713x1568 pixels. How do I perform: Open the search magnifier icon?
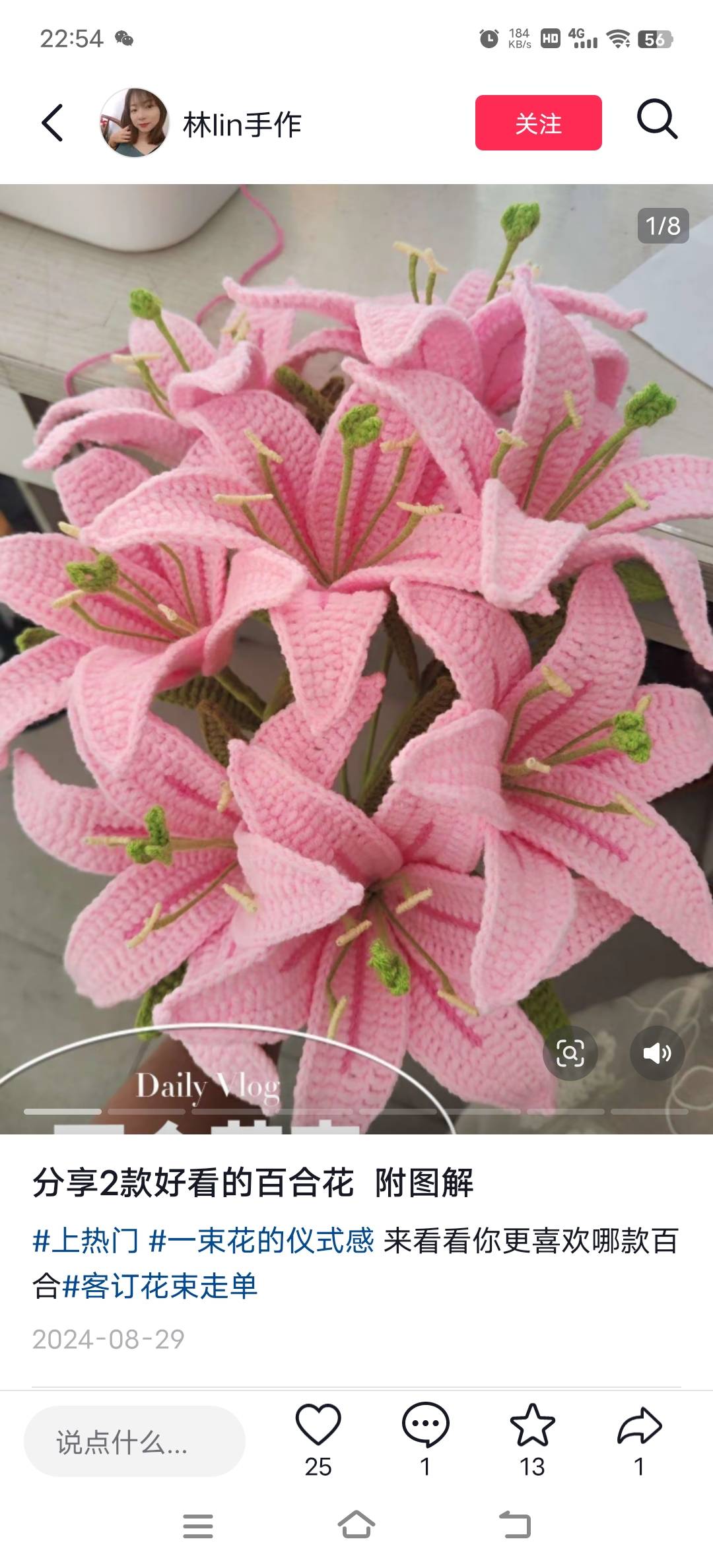pyautogui.click(x=657, y=120)
